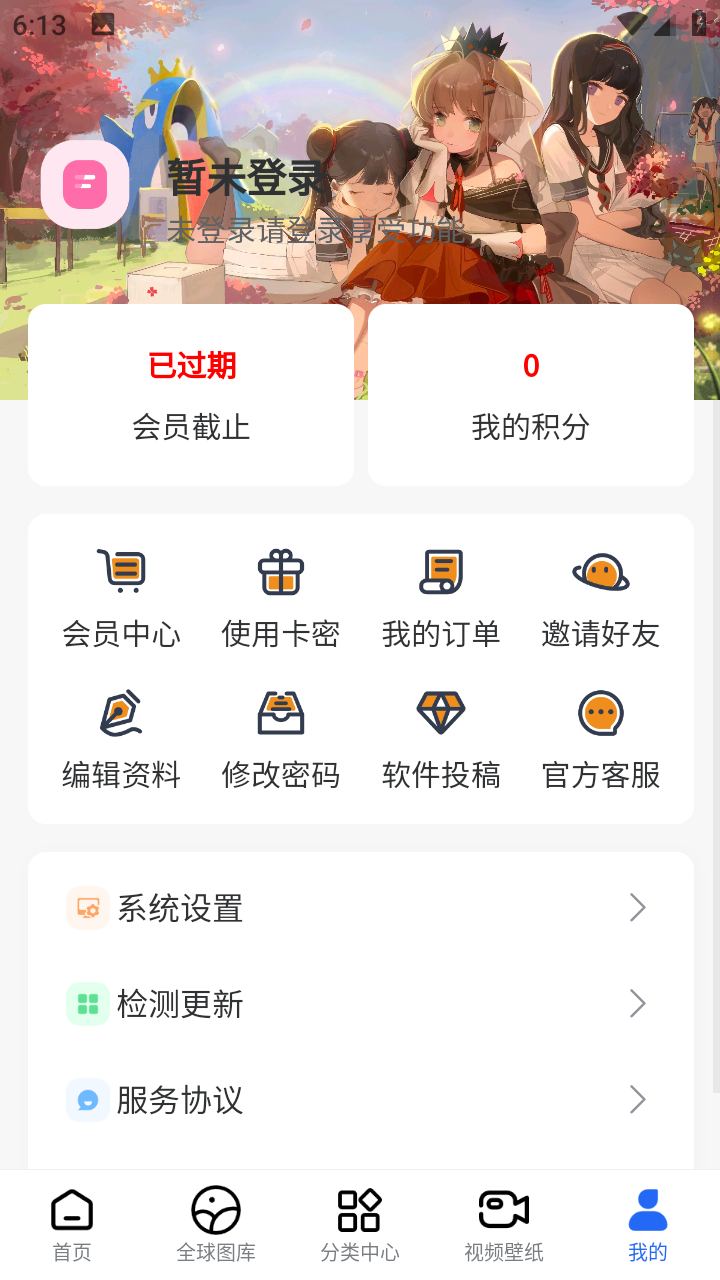Go to 编辑资料
720x1280 pixels.
[x=121, y=739]
